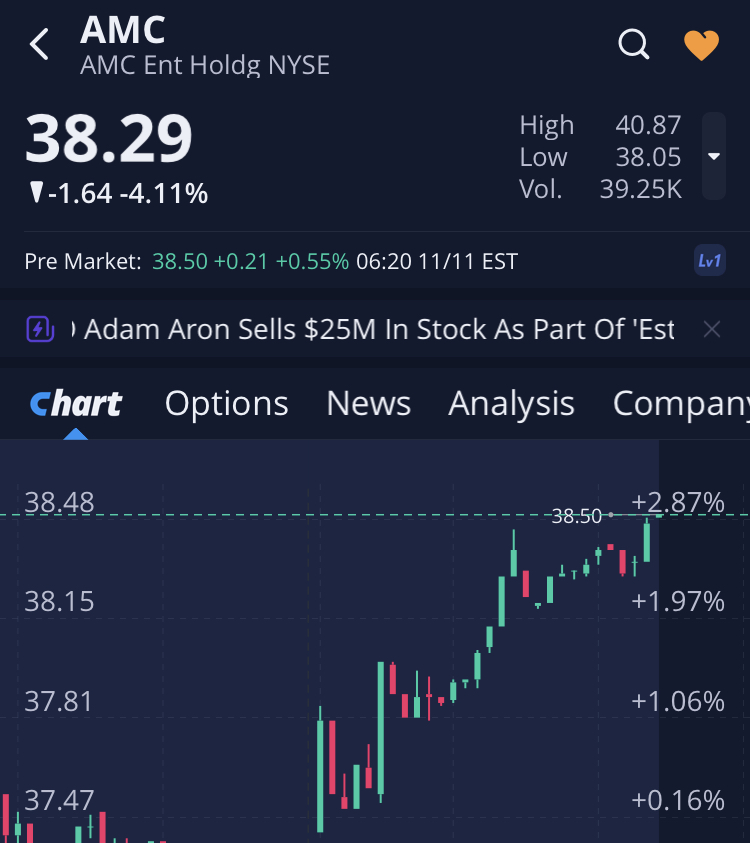Image resolution: width=750 pixels, height=843 pixels.
Task: Open the Adam Aron stock sale headline
Action: click(x=378, y=329)
